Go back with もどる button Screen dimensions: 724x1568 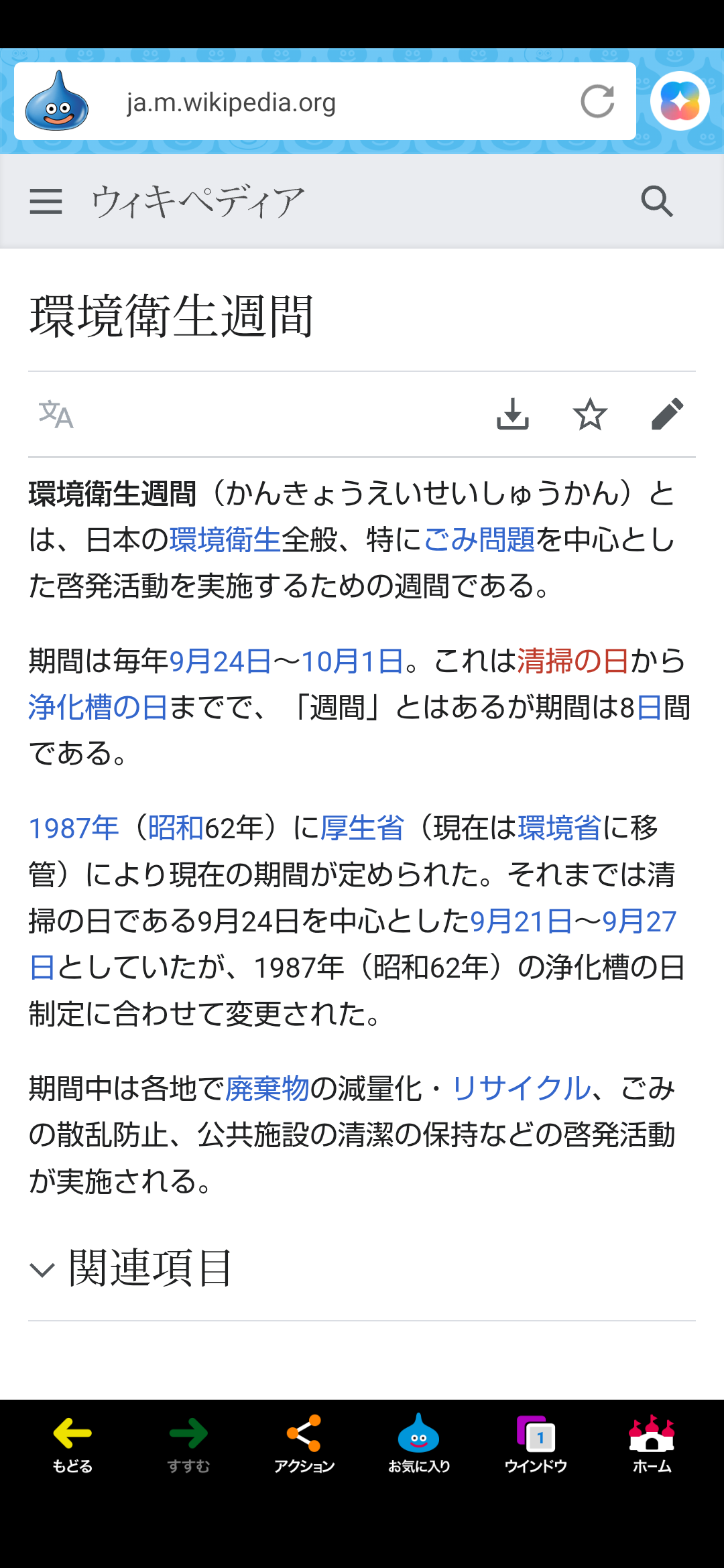coord(72,1444)
